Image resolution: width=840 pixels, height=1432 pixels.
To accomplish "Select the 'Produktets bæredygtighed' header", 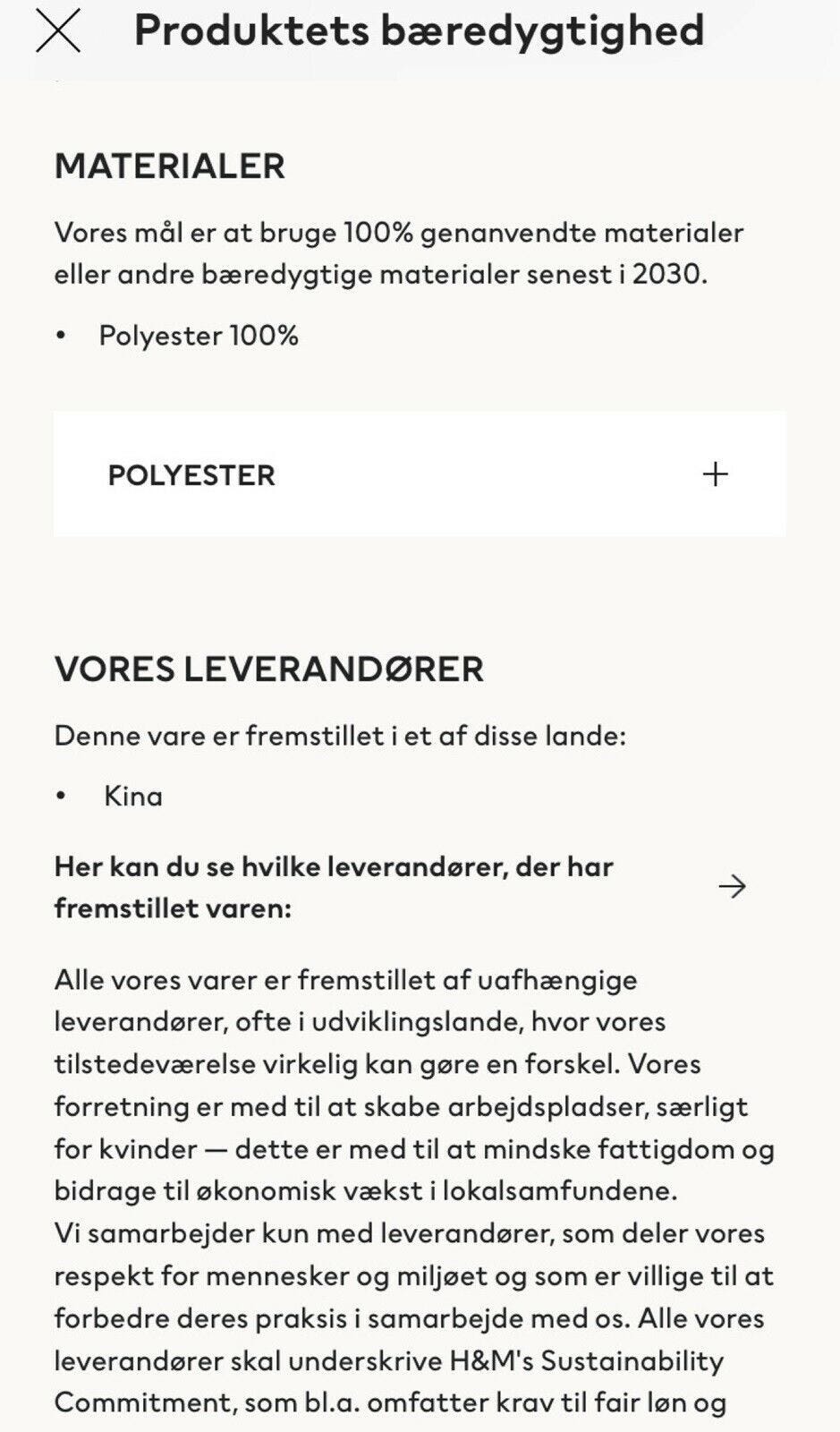I will 419,32.
